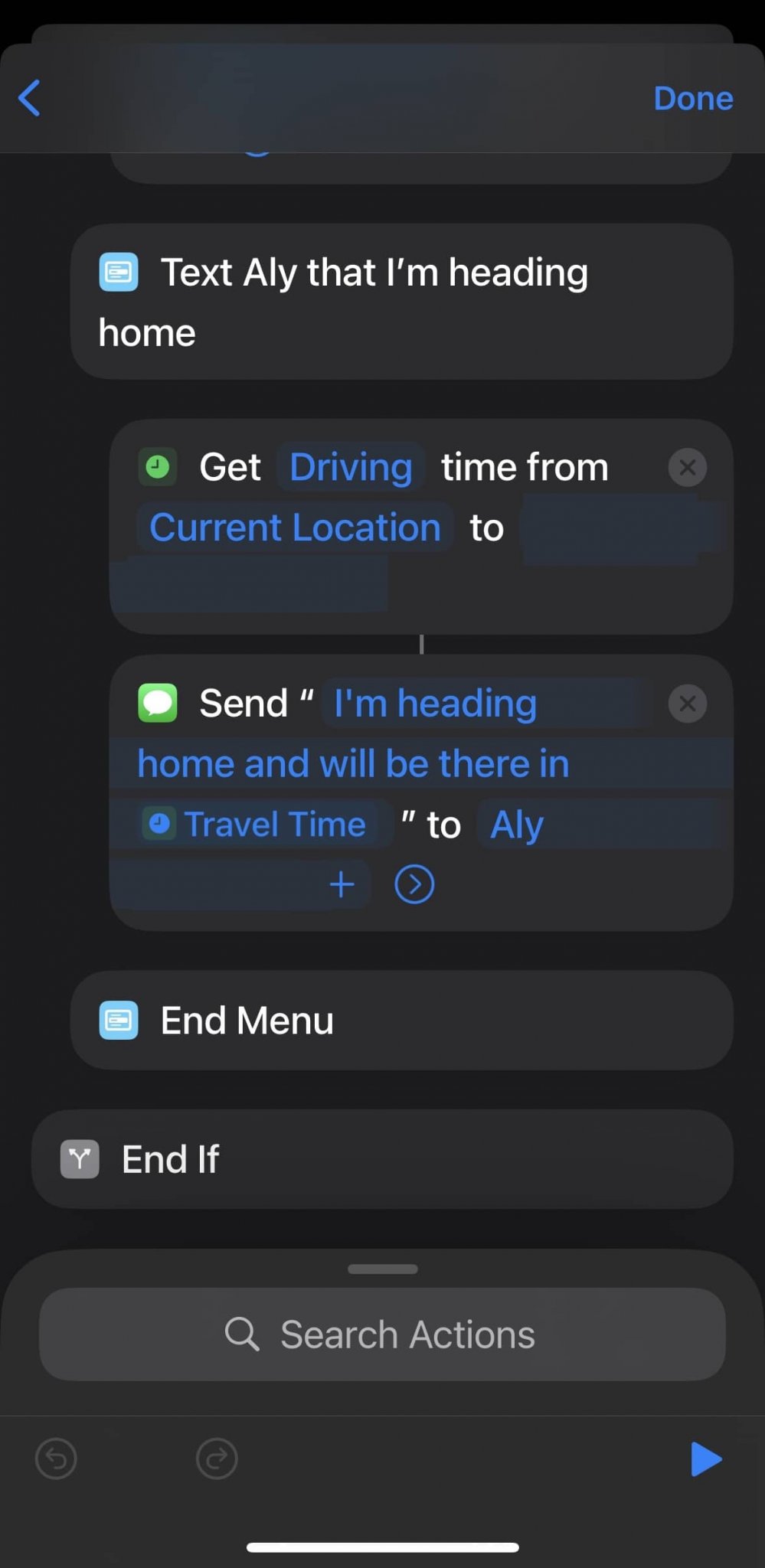Change the Current Location starting point

coord(295,528)
